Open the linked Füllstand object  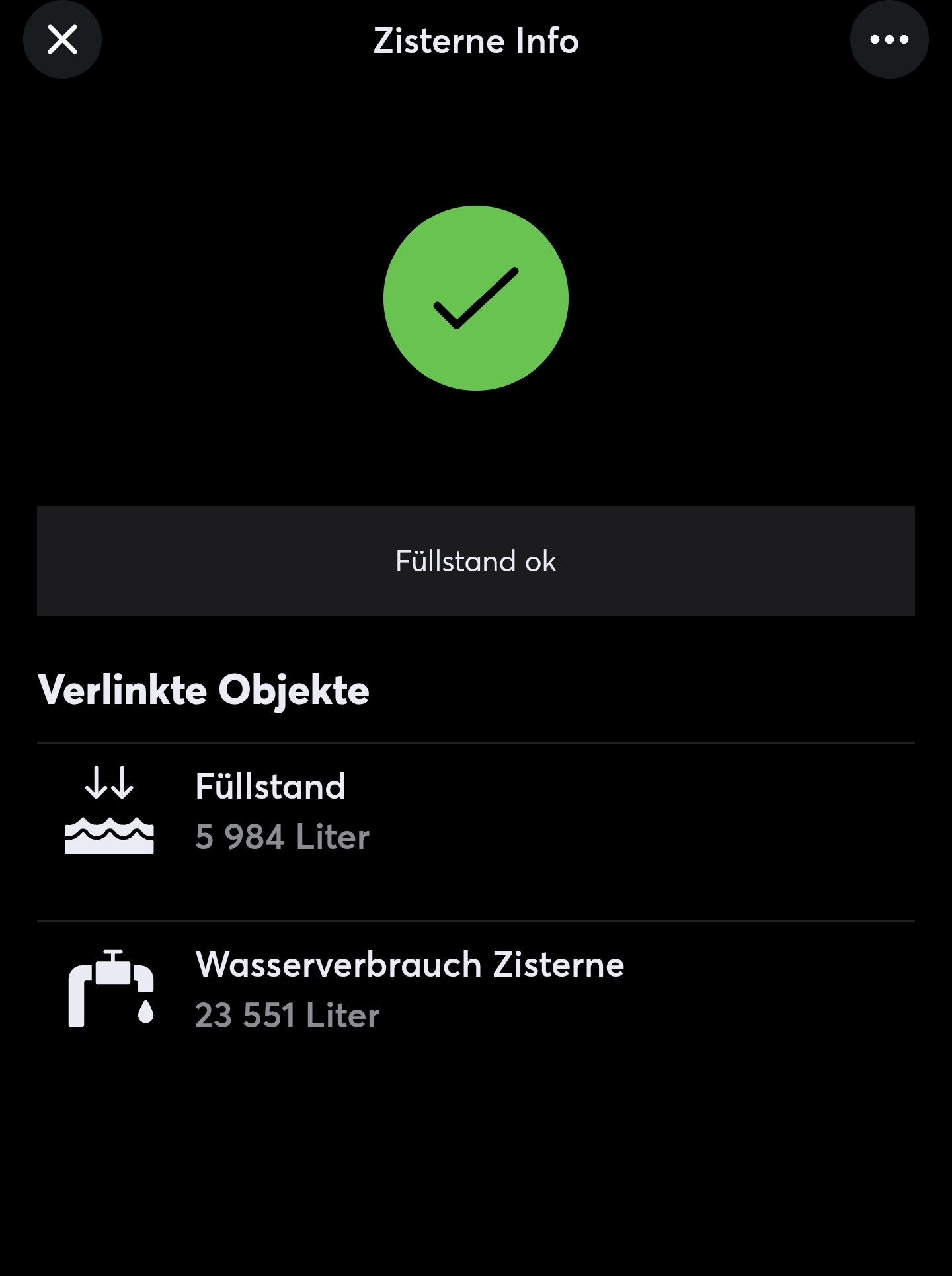pos(475,811)
